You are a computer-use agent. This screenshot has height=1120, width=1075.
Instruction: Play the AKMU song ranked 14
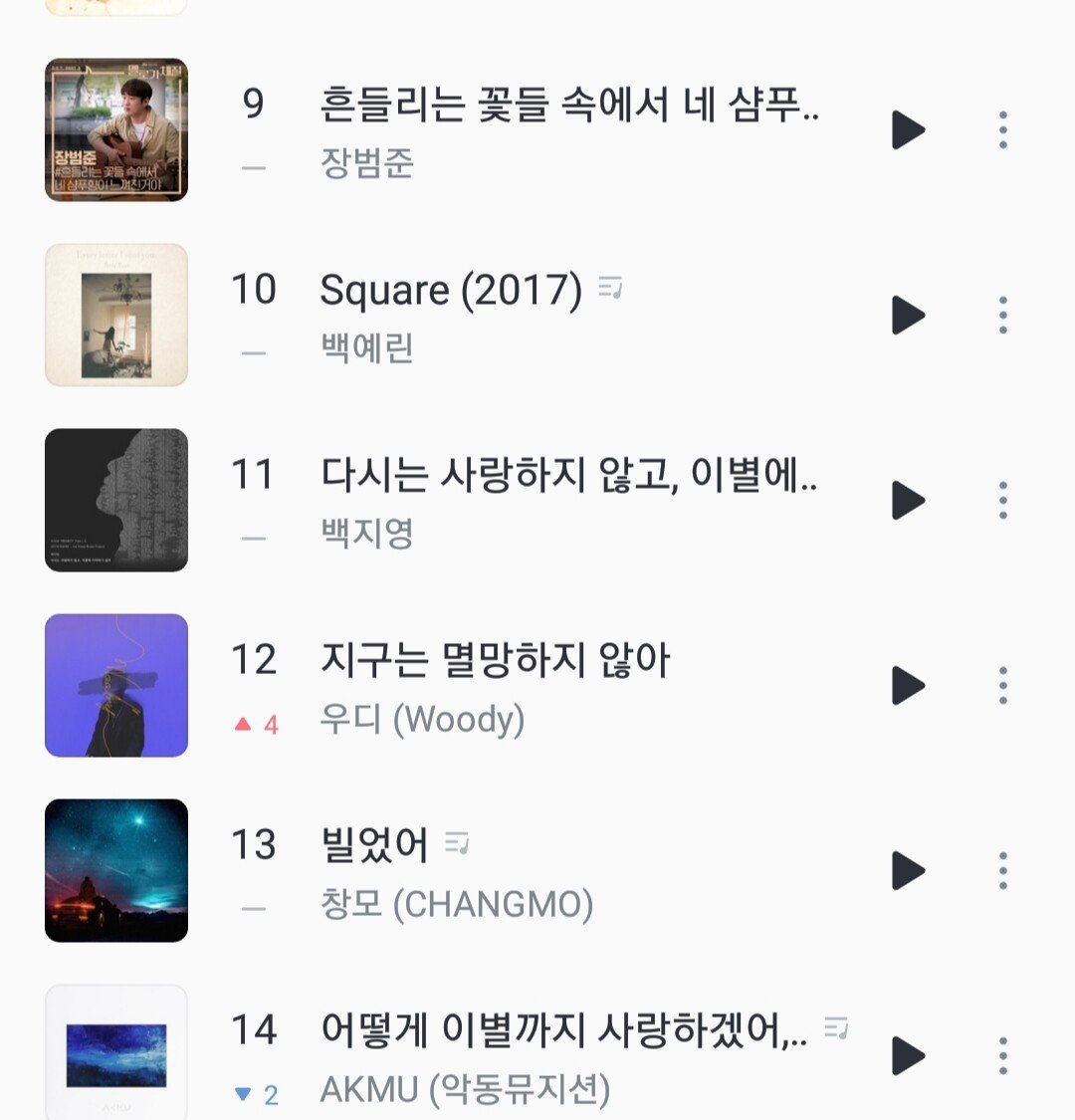point(907,1056)
